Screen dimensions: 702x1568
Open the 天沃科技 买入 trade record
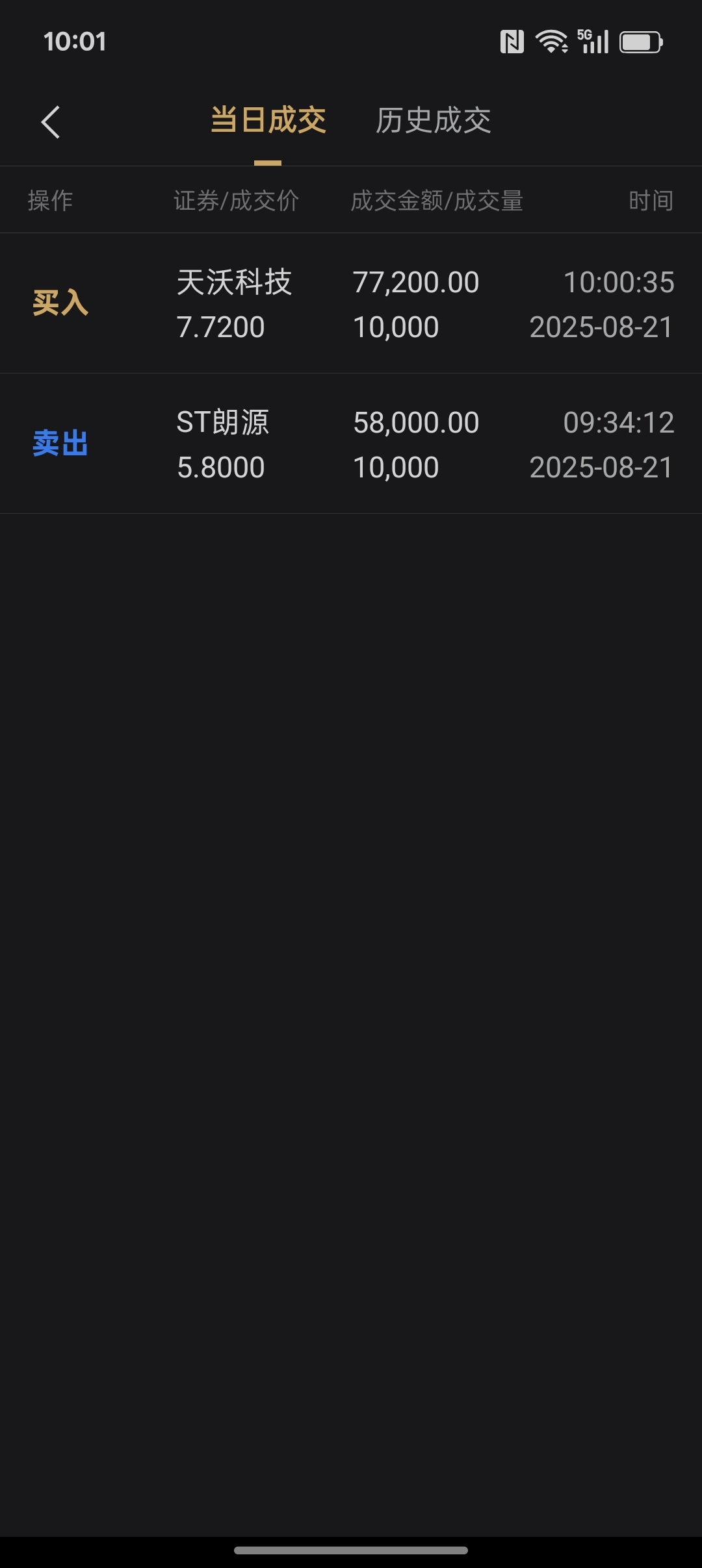351,303
